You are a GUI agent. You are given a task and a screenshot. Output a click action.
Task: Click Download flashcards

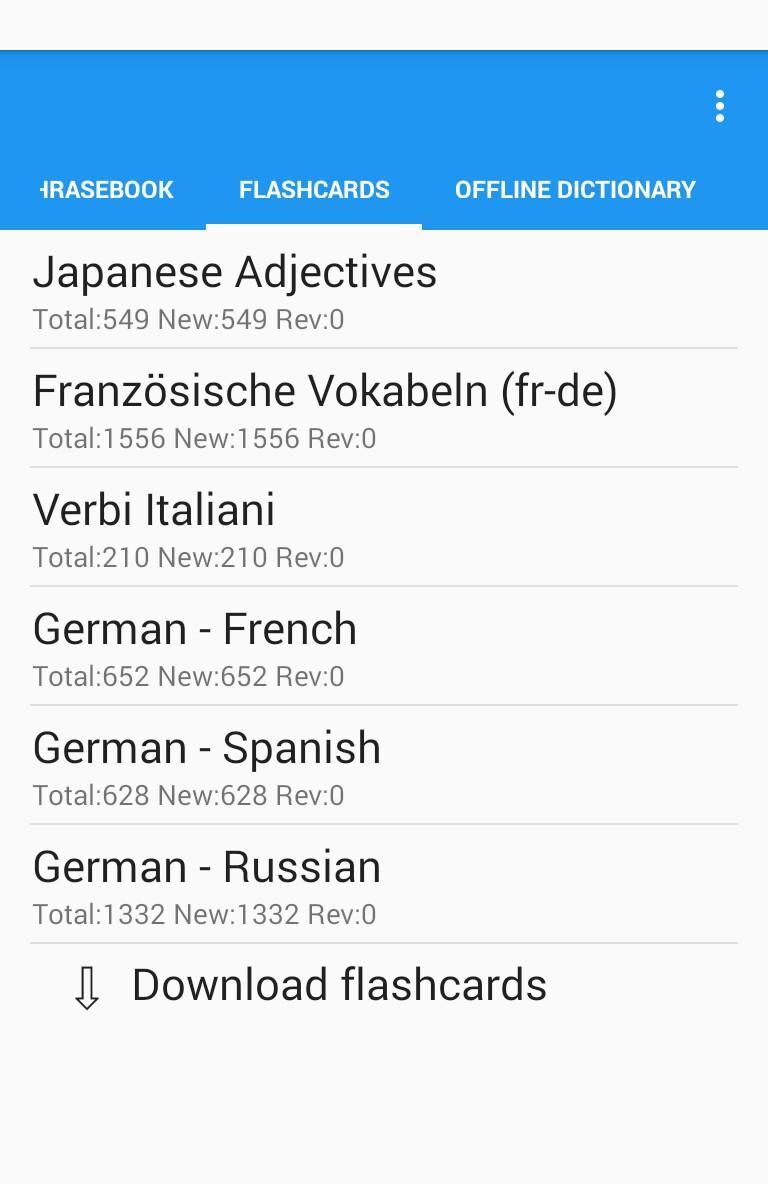(x=338, y=986)
